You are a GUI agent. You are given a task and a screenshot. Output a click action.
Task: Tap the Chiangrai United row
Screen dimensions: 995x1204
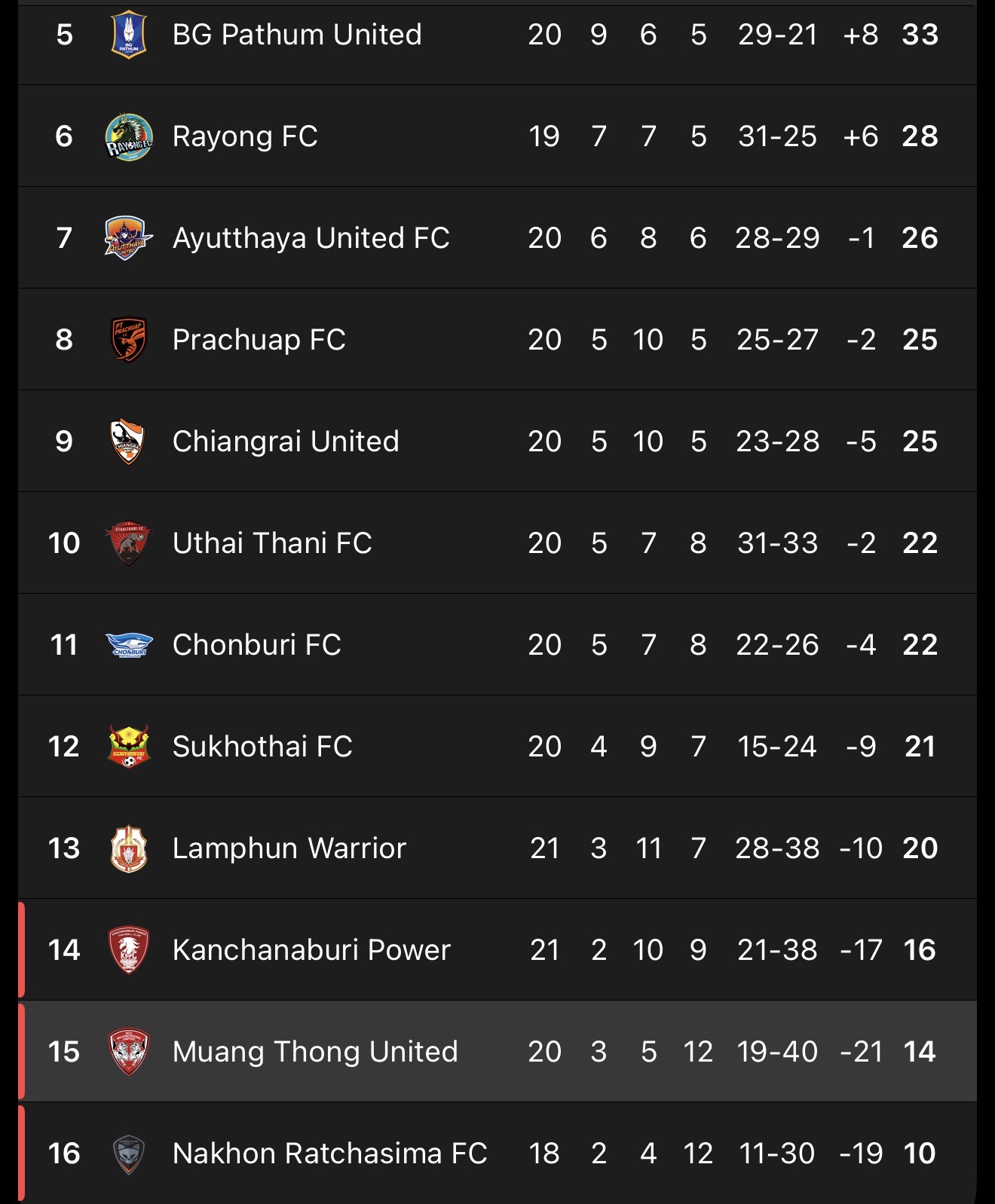click(x=286, y=442)
